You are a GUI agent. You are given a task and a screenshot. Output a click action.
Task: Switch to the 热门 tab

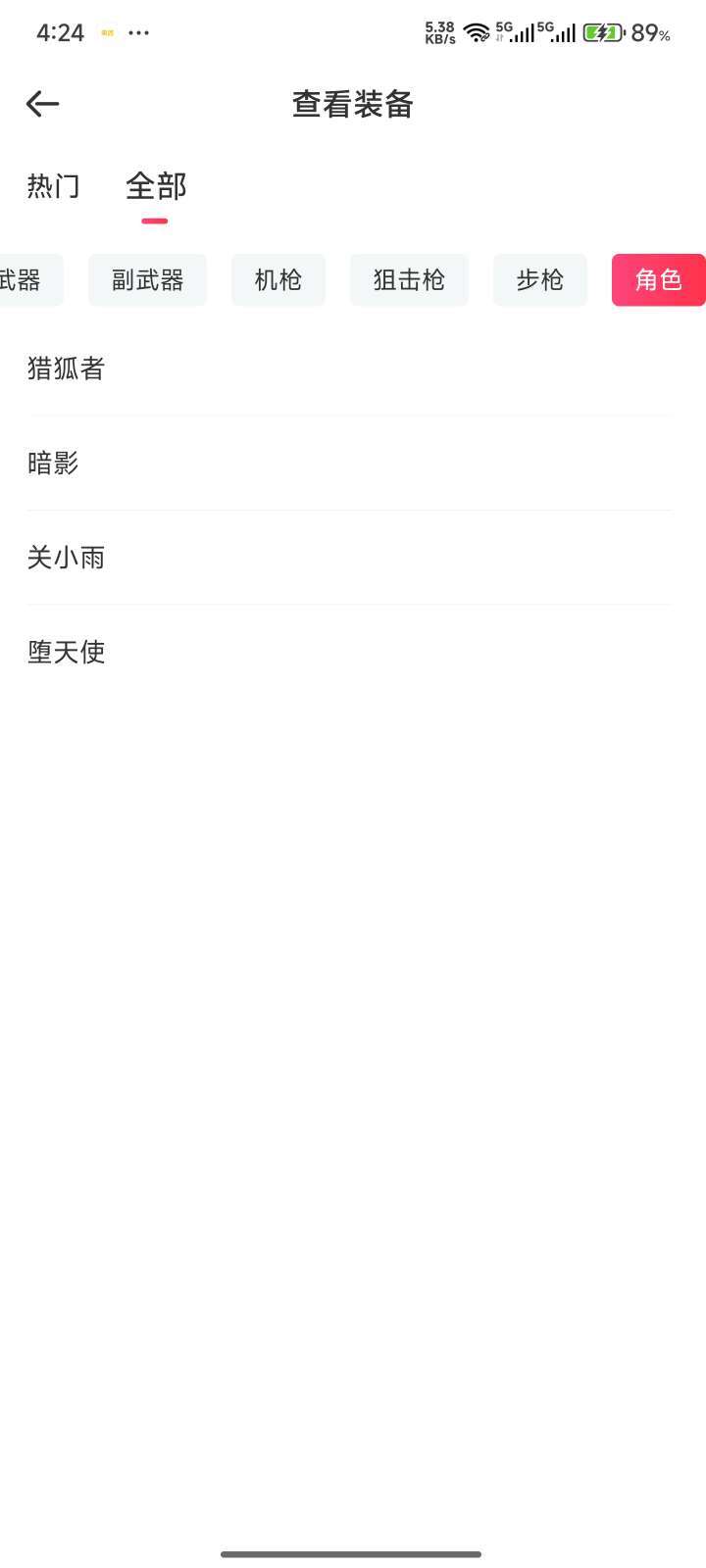point(53,186)
